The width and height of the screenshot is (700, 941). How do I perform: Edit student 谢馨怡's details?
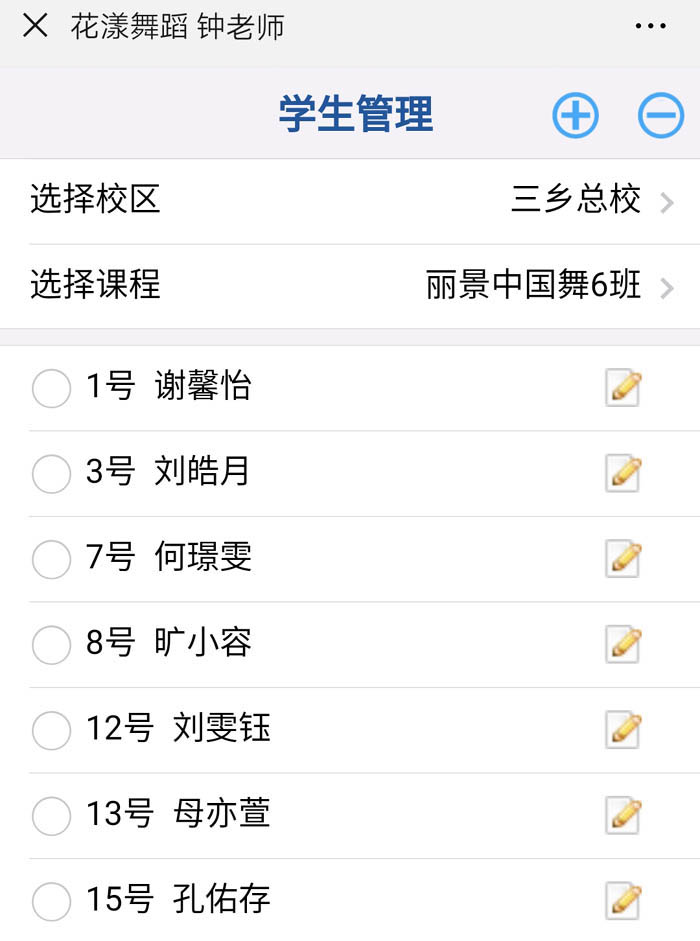(623, 388)
